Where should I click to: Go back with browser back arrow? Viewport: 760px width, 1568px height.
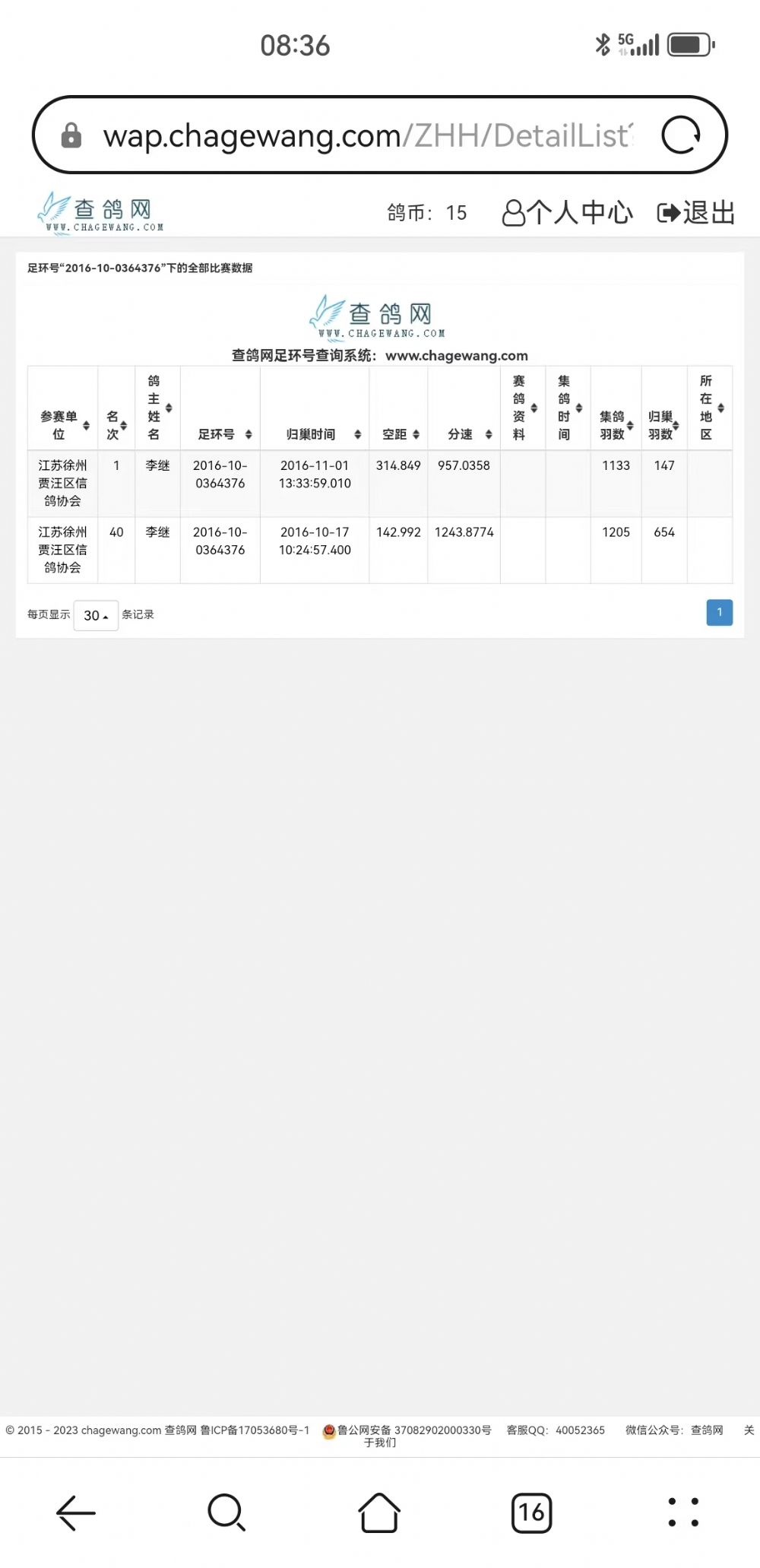(76, 1512)
